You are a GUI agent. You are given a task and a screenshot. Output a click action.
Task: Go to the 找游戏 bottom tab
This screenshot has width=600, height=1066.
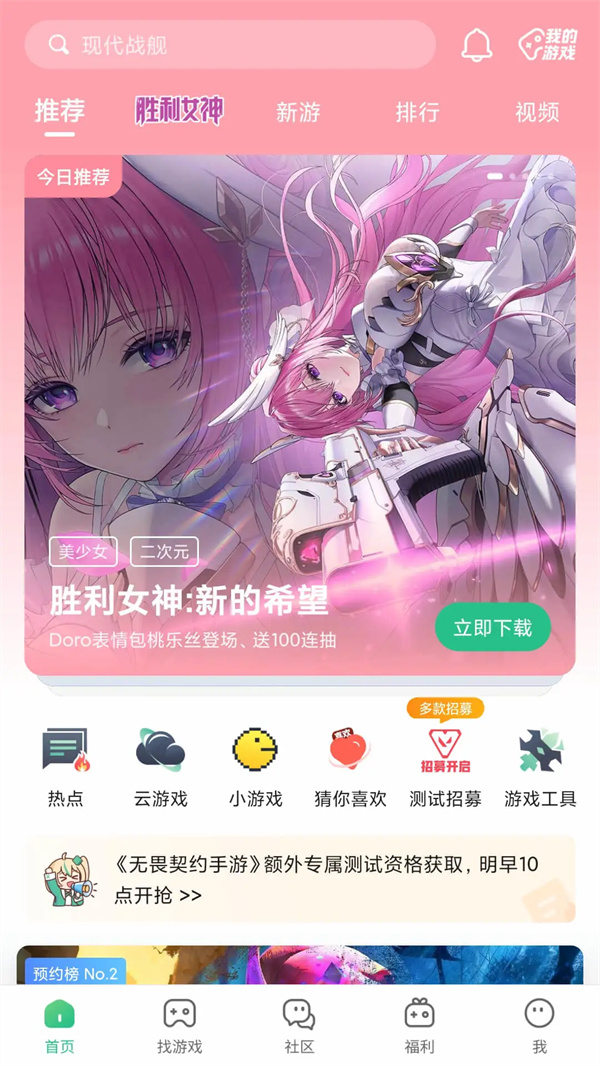pyautogui.click(x=179, y=1026)
